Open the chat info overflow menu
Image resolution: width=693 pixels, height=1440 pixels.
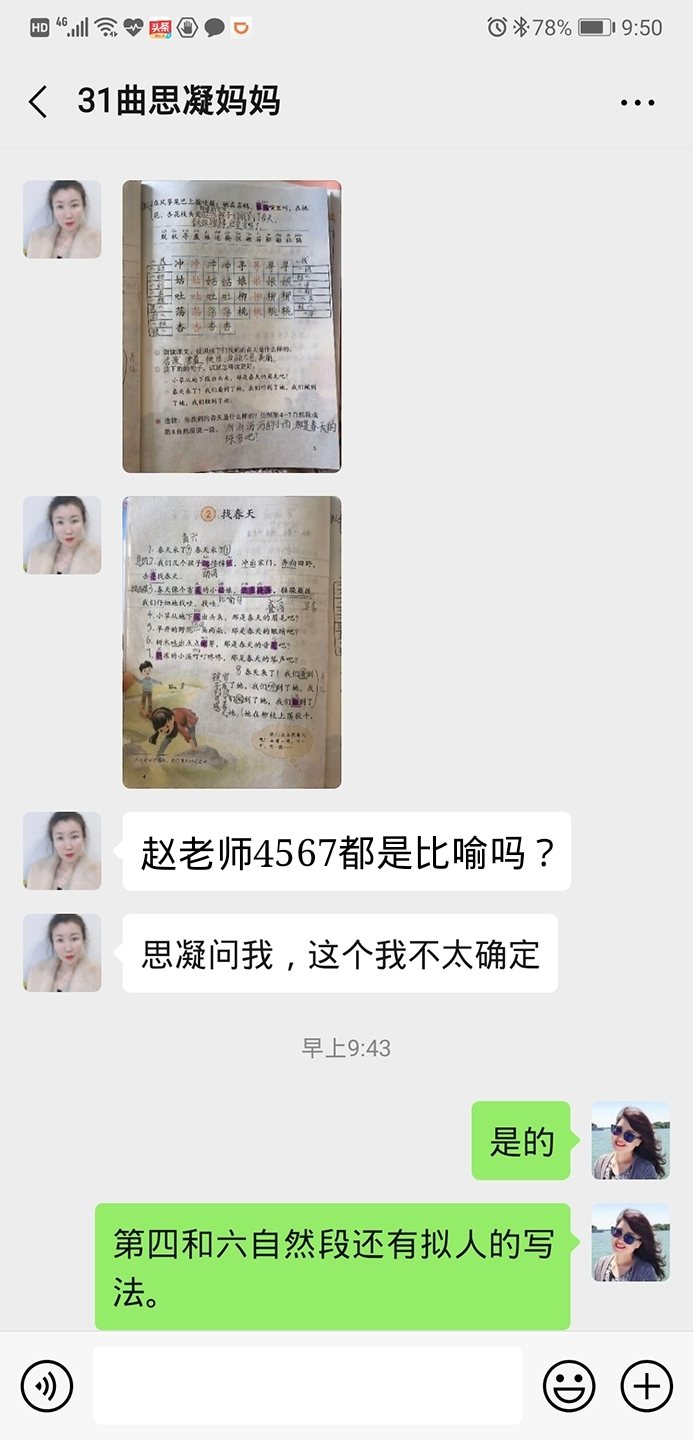(637, 102)
